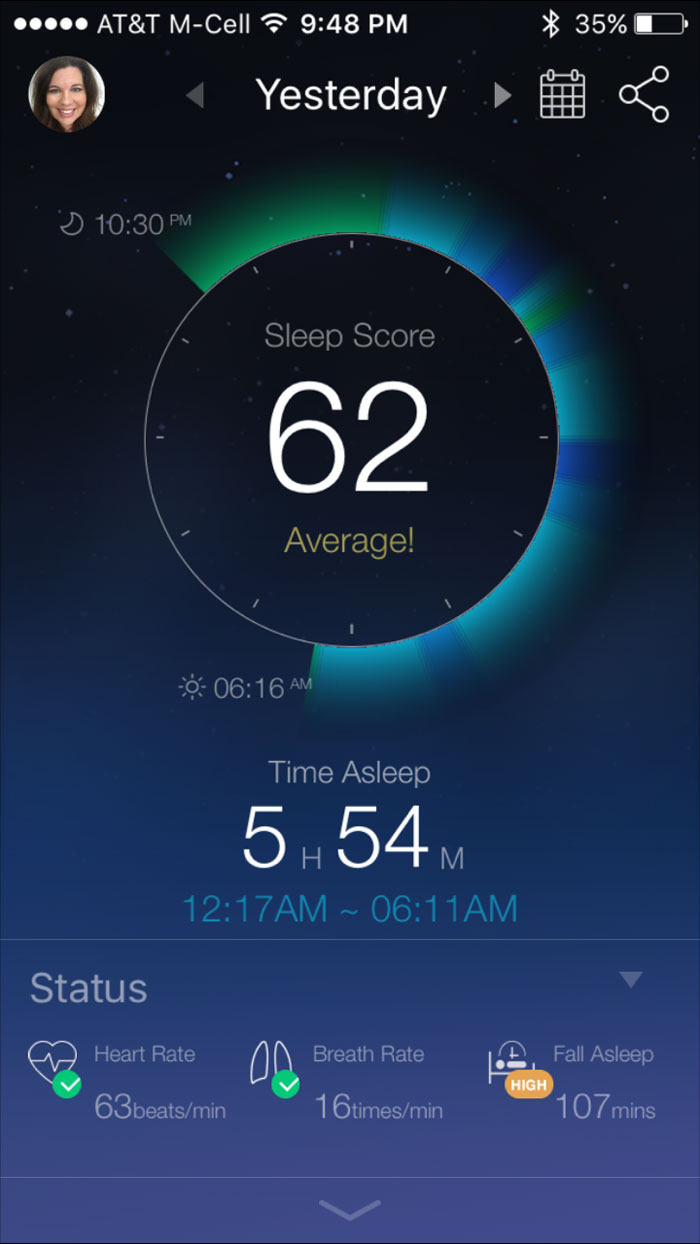Expand details with the bottom chevron

pos(350,1210)
